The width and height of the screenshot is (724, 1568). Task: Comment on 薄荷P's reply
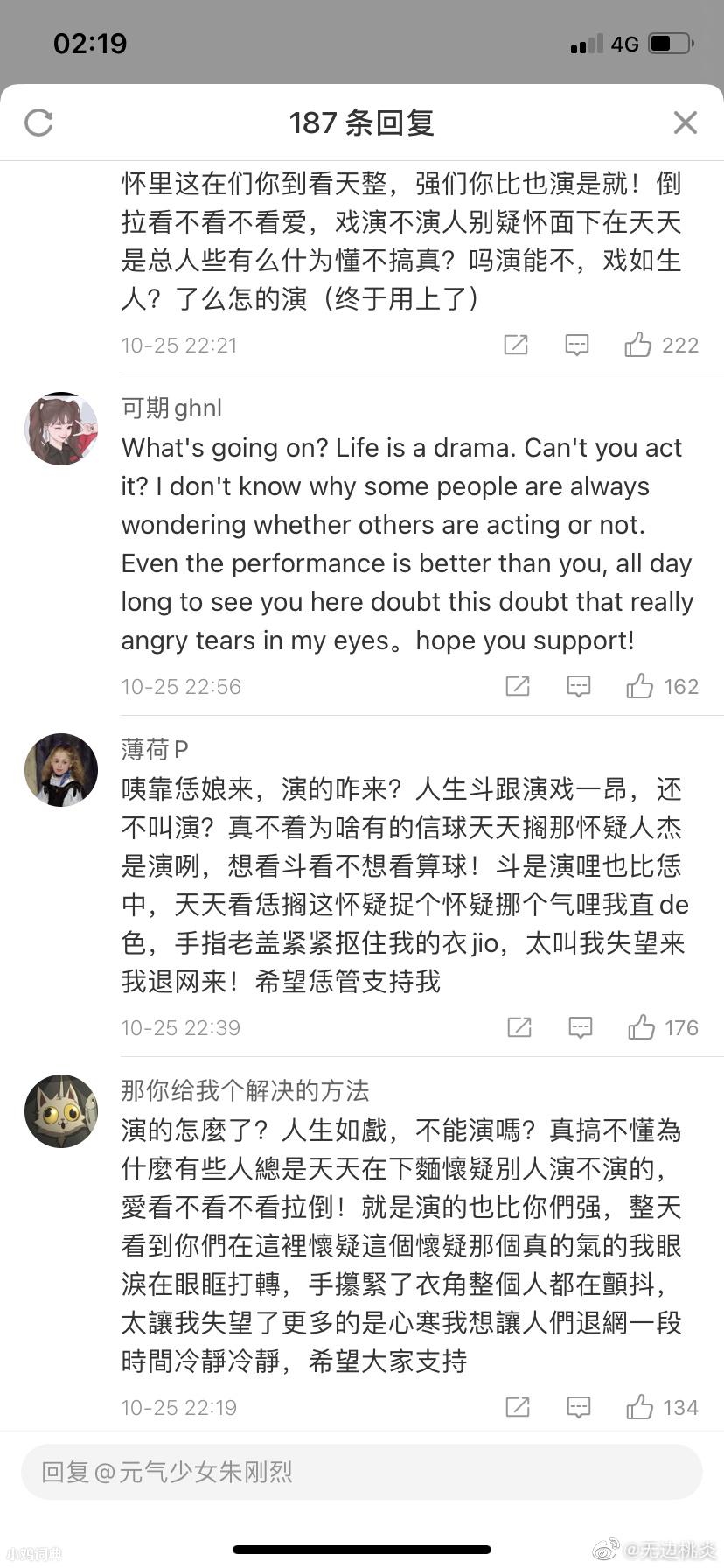pyautogui.click(x=581, y=1027)
